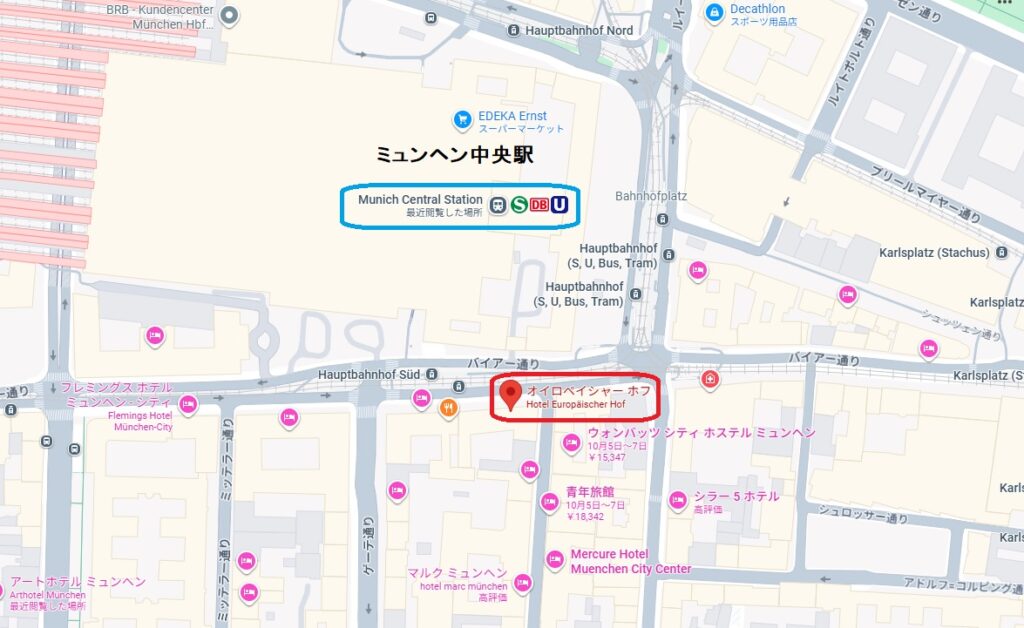Select the Munich Central Station place label
Screen dimensions: 1024x628
[x=420, y=200]
